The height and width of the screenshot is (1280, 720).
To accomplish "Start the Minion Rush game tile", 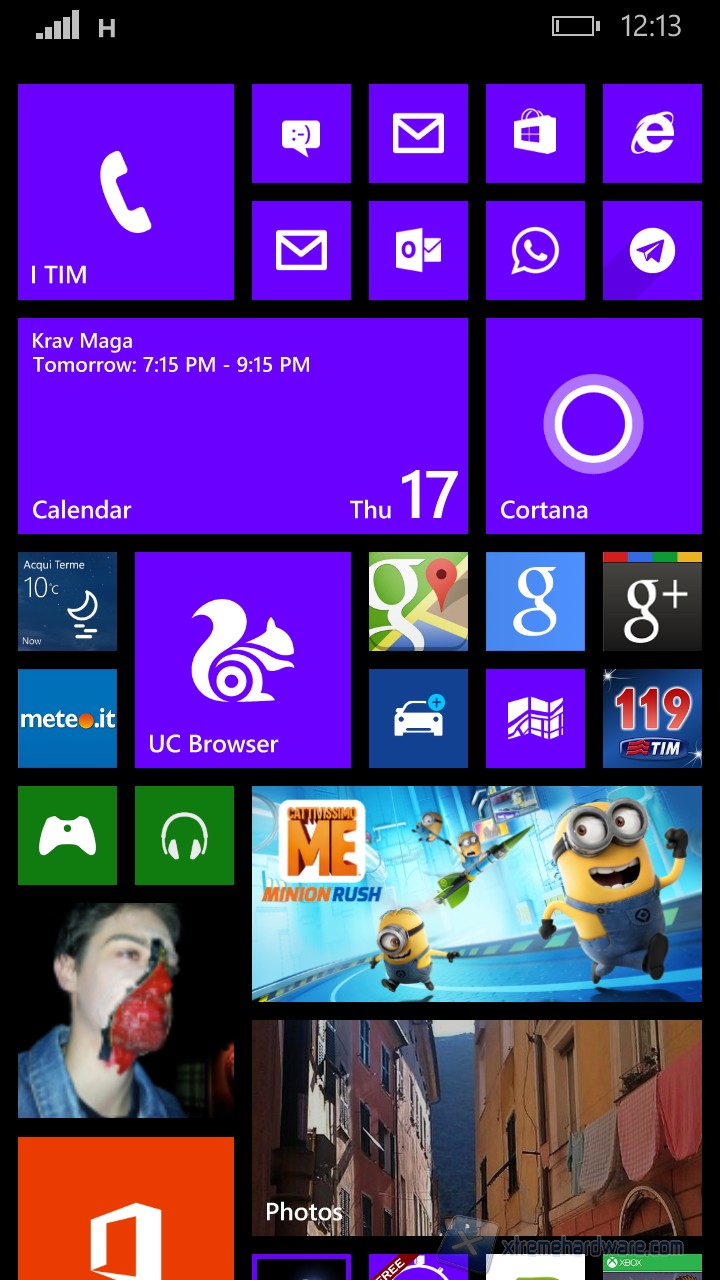I will pos(477,894).
